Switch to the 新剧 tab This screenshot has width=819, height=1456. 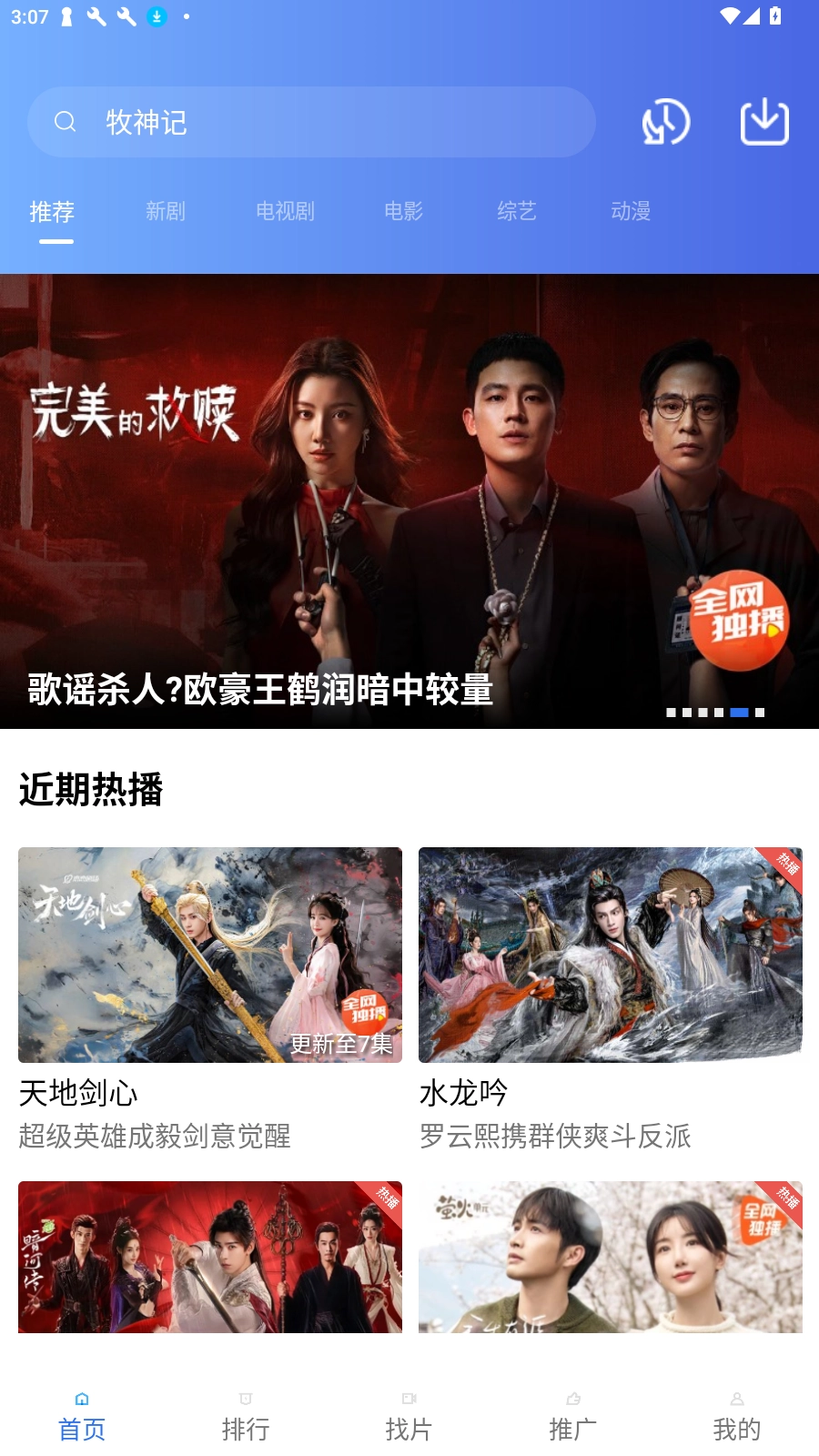165,212
